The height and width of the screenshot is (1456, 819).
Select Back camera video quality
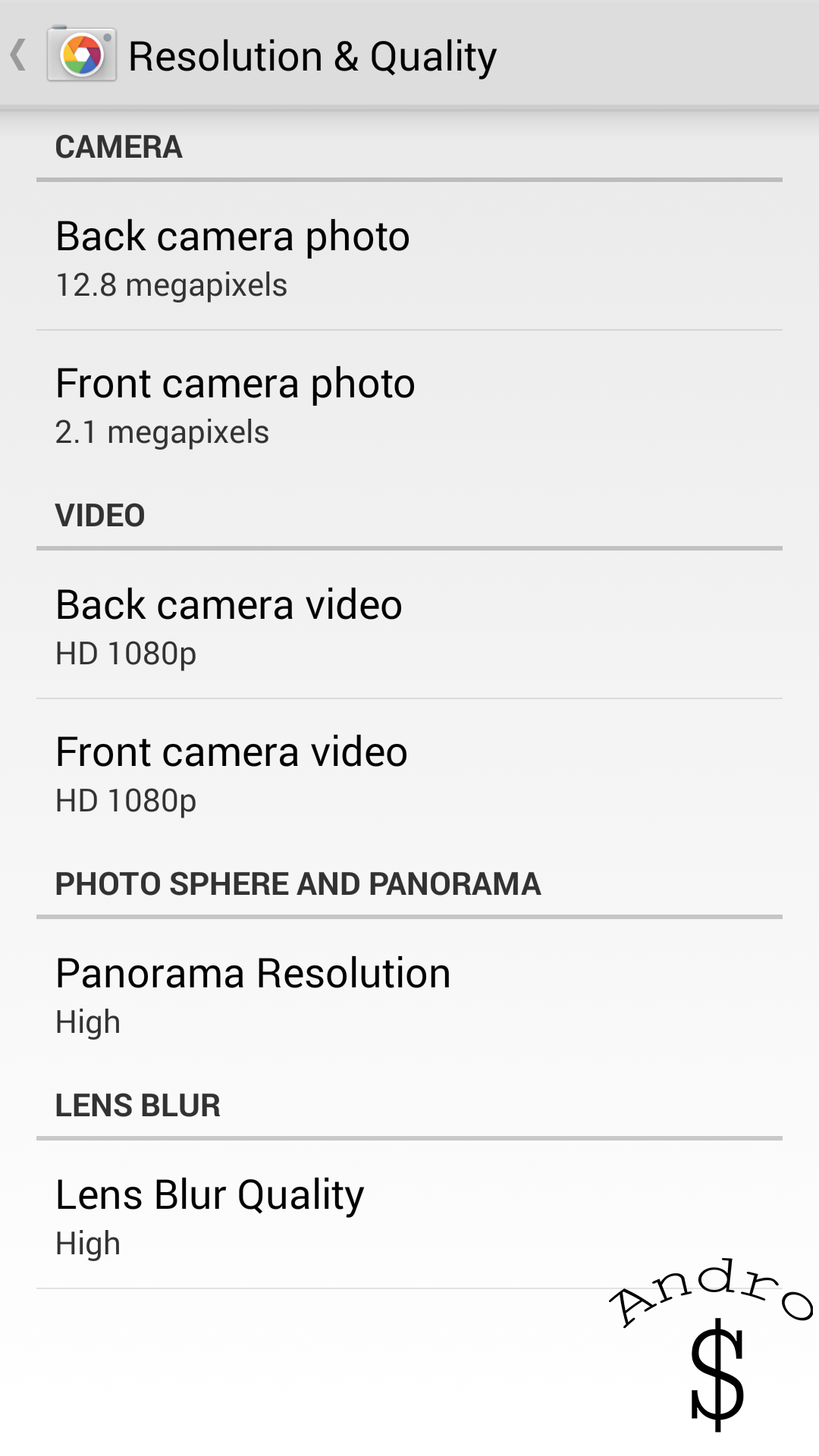click(409, 626)
